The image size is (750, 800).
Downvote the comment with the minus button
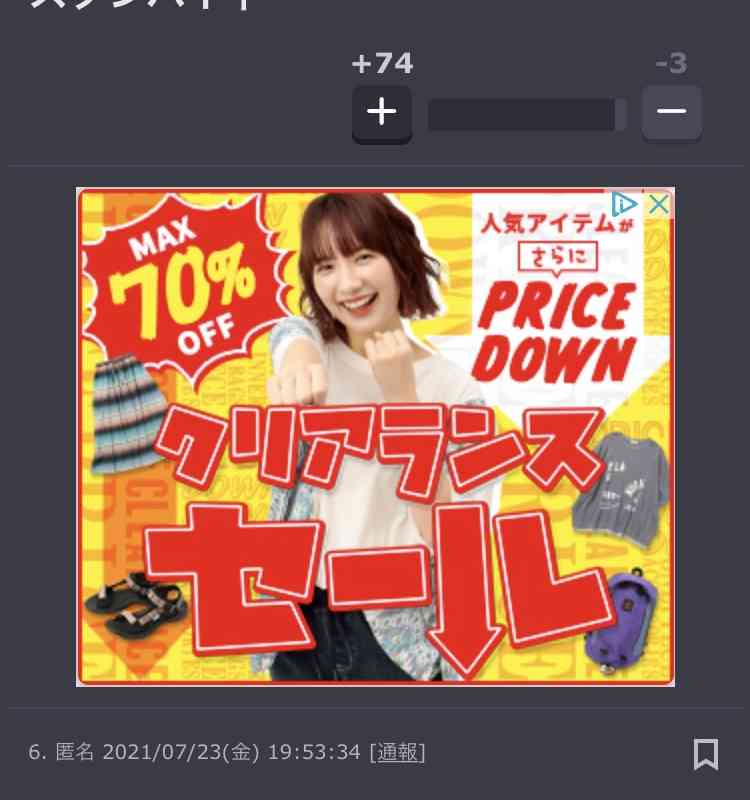[671, 112]
